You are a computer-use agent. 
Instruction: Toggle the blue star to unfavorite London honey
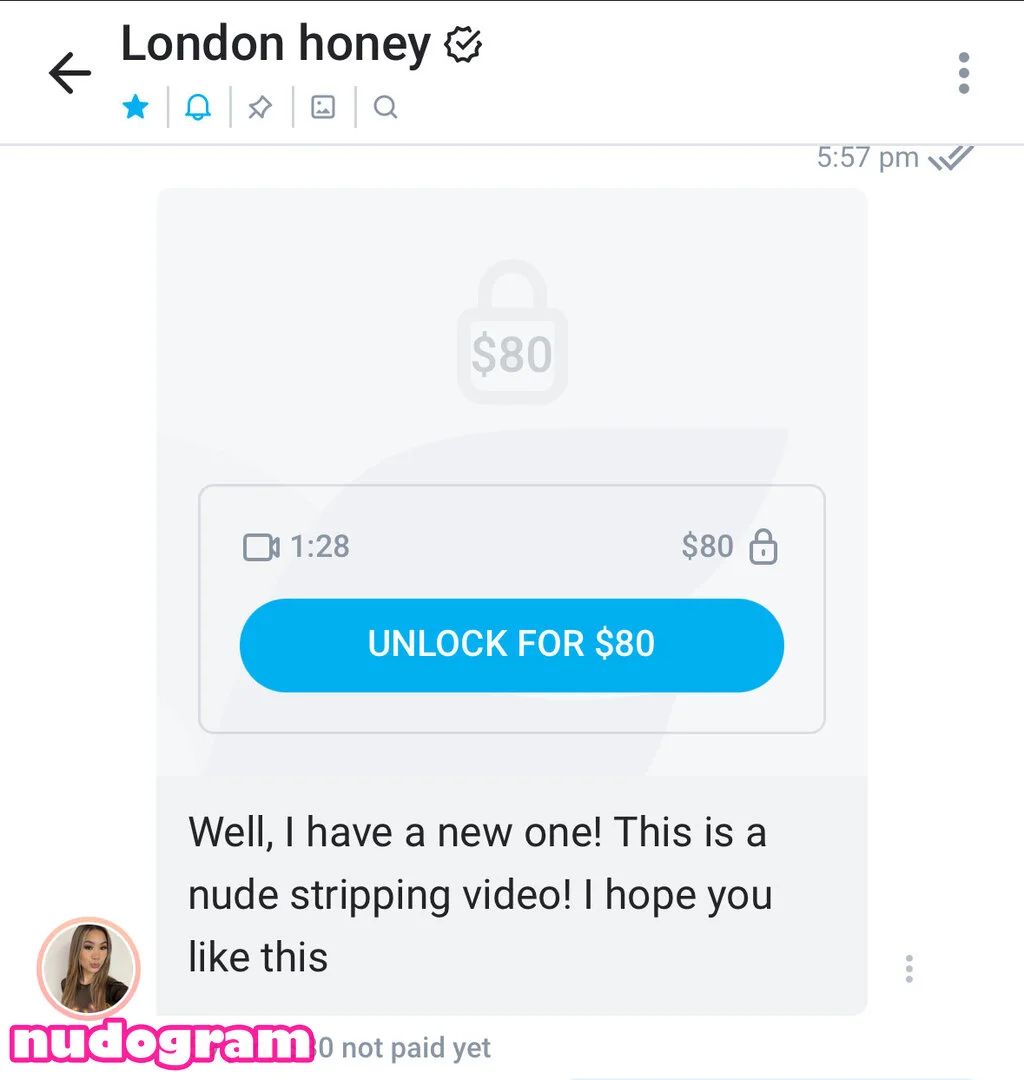click(135, 106)
